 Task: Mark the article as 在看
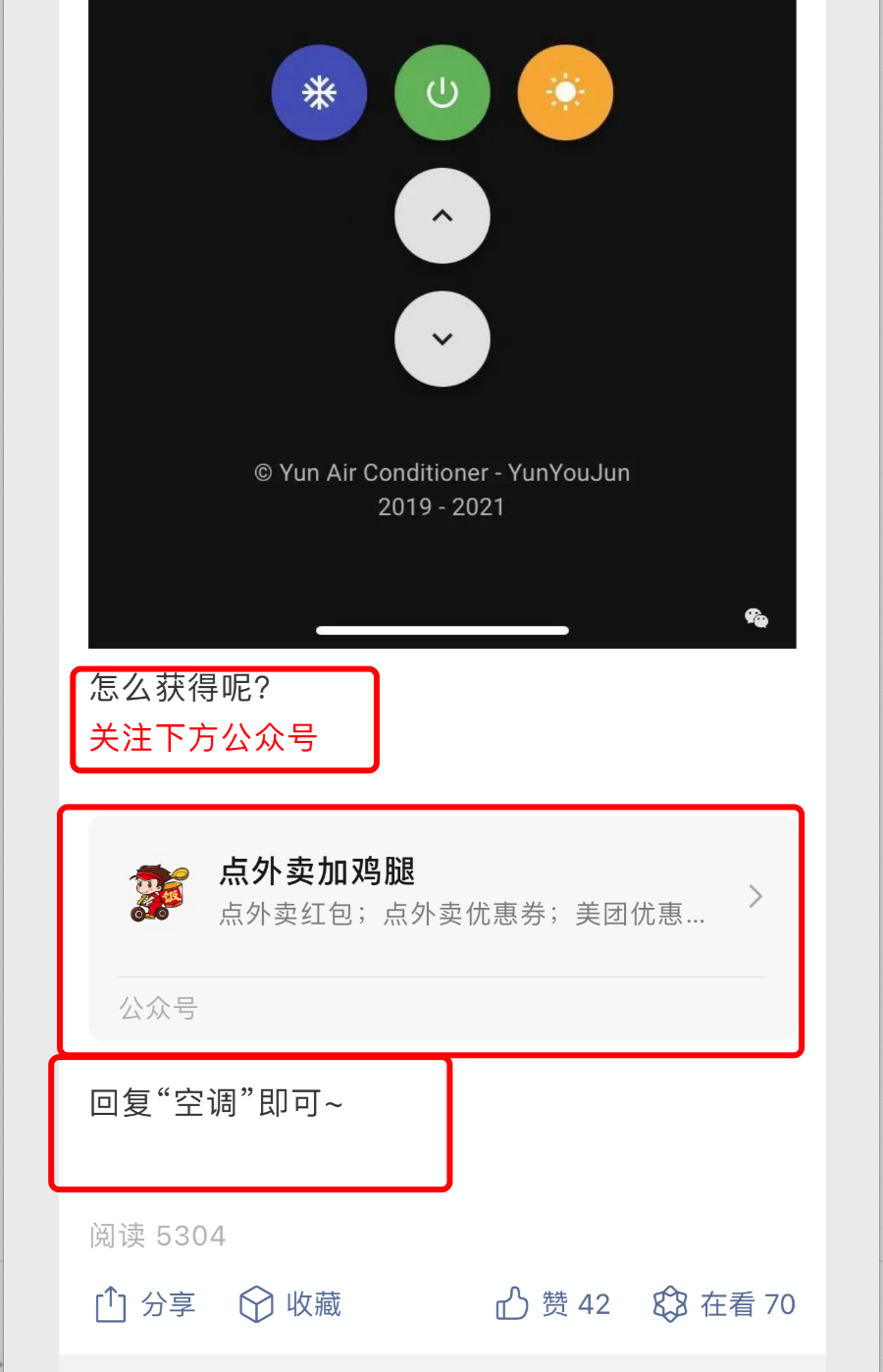click(724, 1304)
